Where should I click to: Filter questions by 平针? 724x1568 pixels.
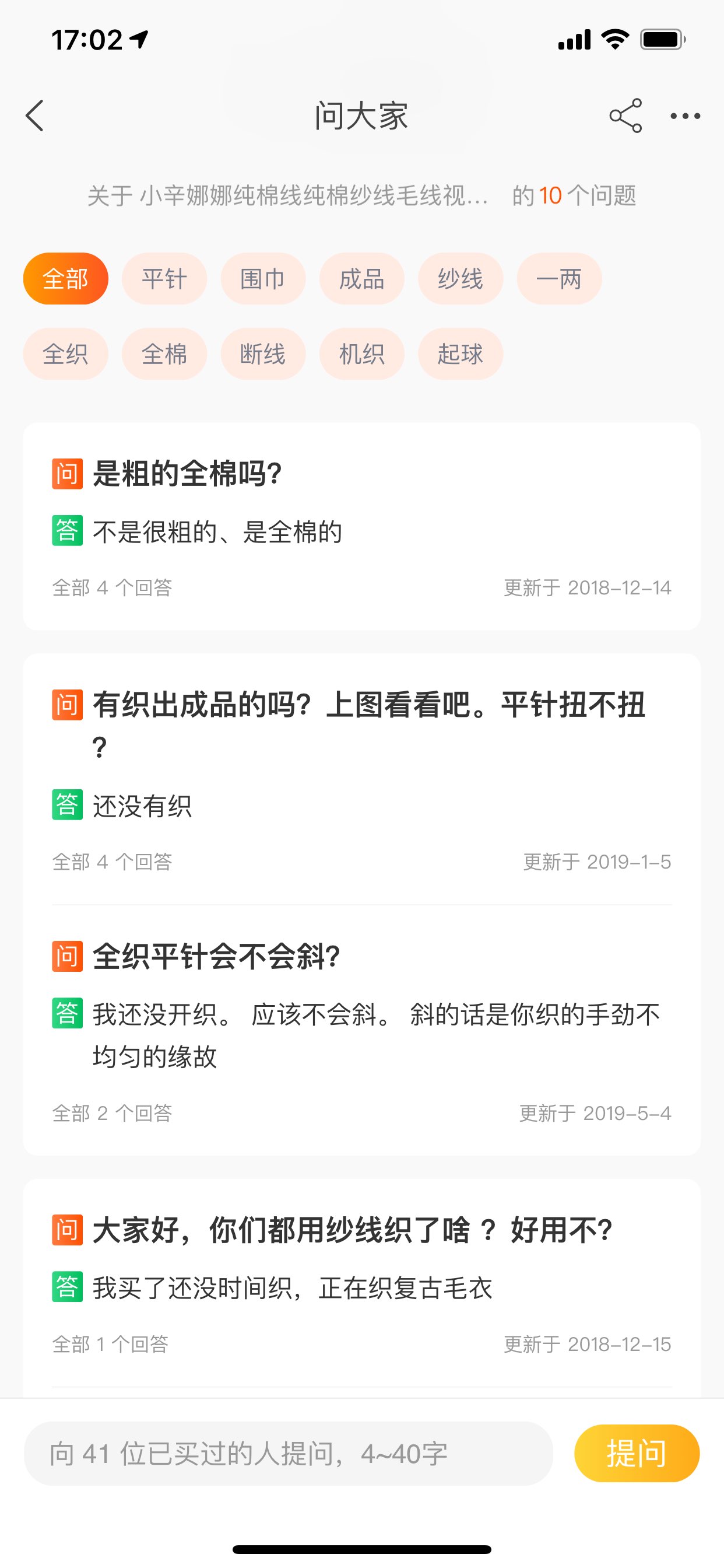(164, 279)
